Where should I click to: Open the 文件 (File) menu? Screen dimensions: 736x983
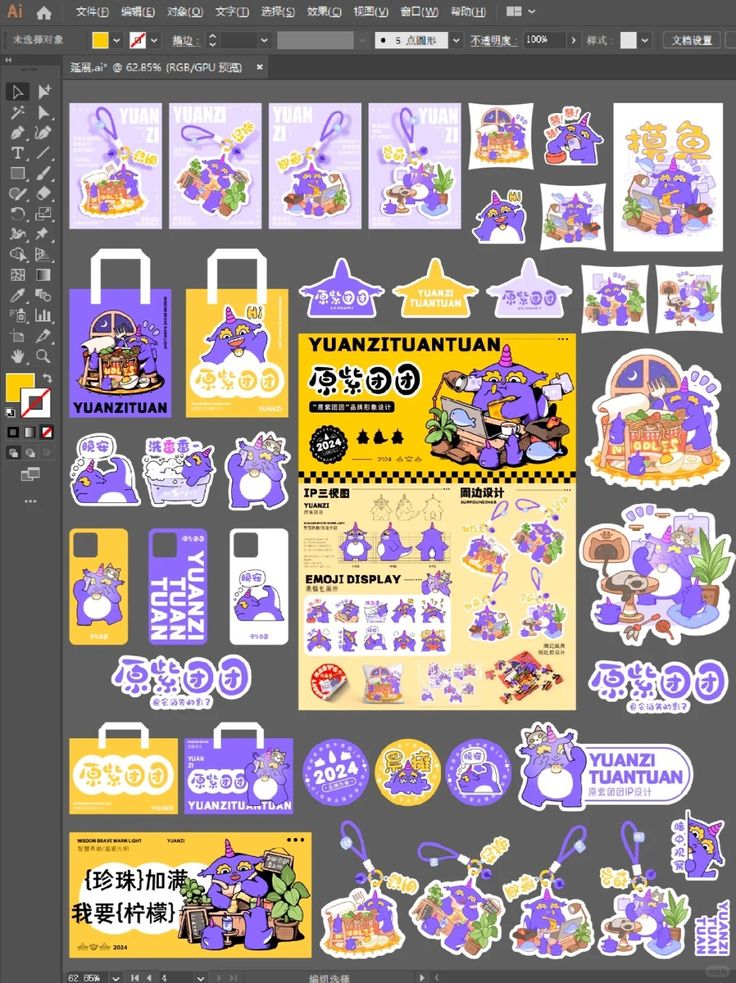(x=92, y=12)
